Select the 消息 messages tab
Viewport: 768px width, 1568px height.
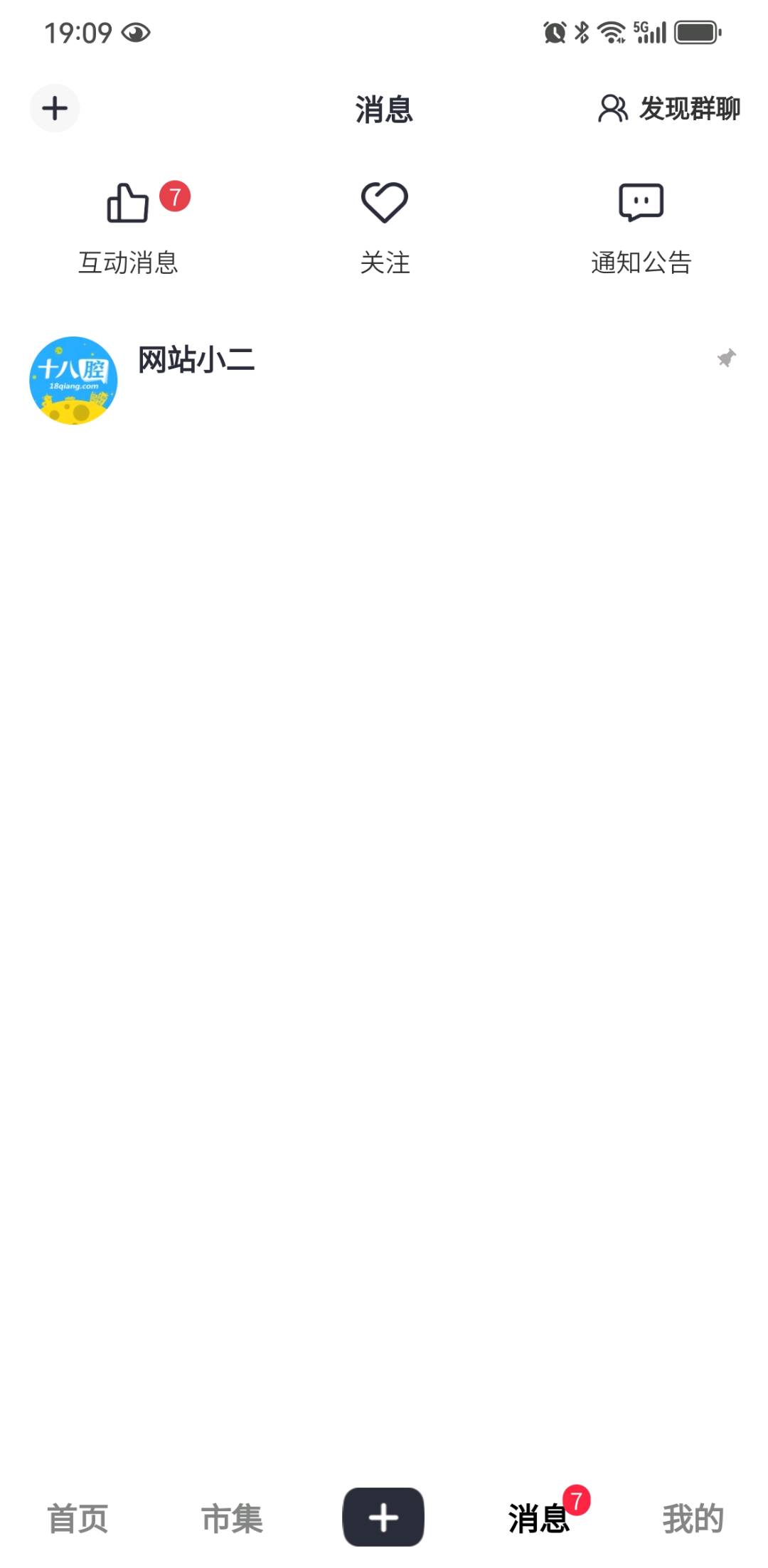pos(538,1518)
